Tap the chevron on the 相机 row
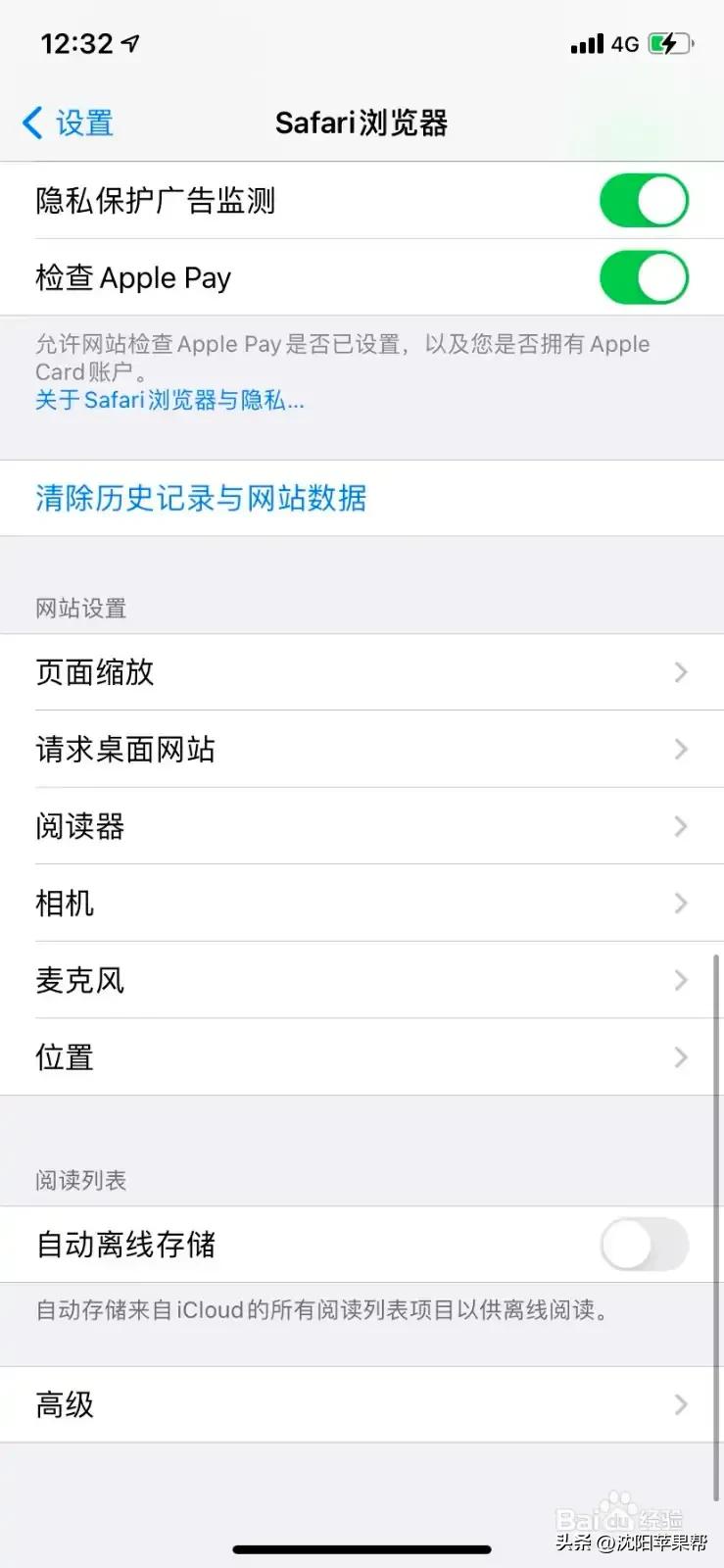724x1568 pixels. [x=681, y=904]
